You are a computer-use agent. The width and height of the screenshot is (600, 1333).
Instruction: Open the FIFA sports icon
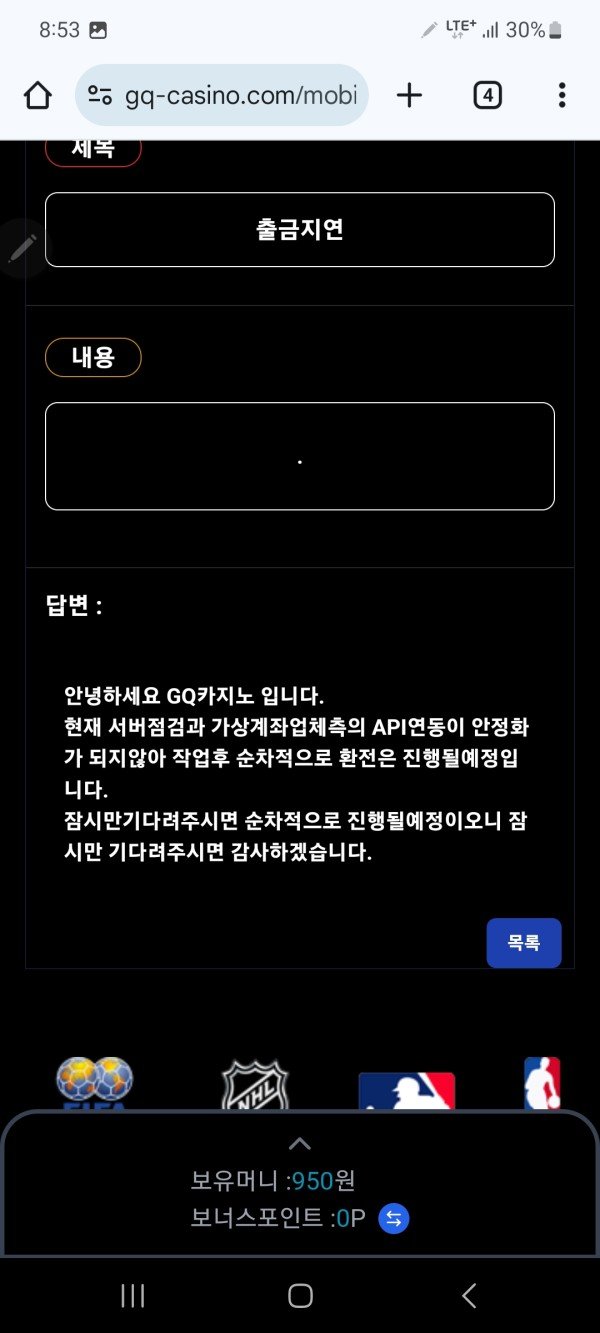(94, 1084)
